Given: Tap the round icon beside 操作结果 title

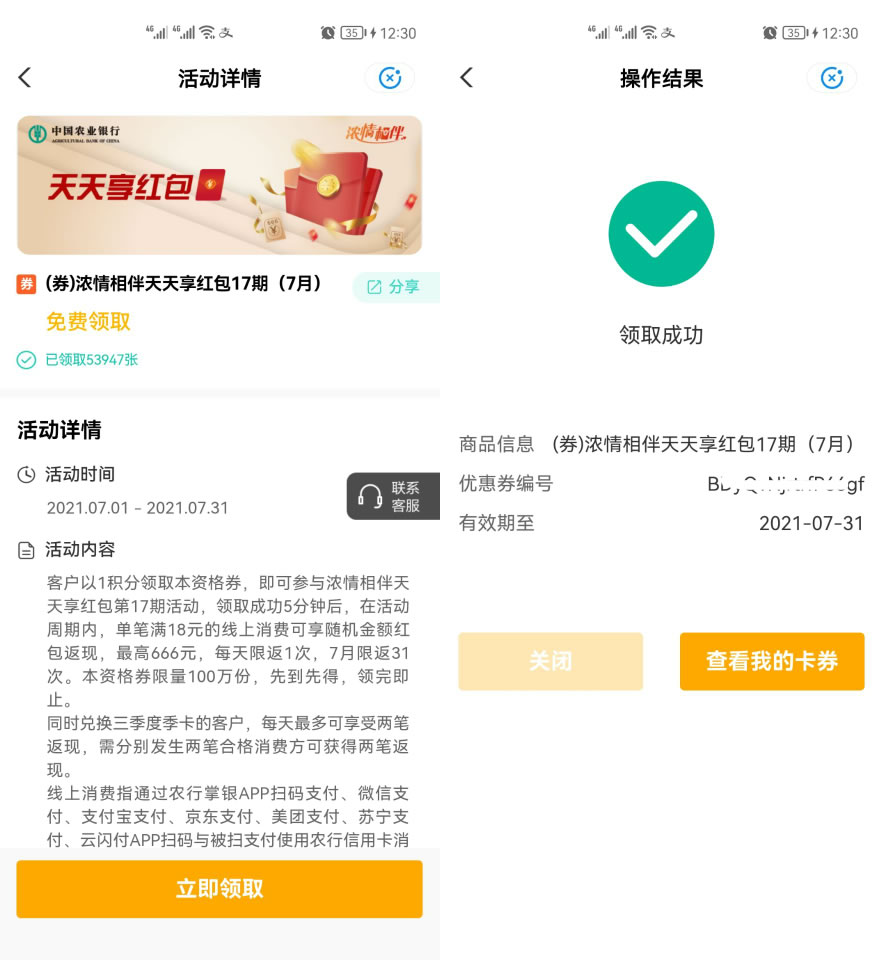Looking at the screenshot, I should 831,78.
